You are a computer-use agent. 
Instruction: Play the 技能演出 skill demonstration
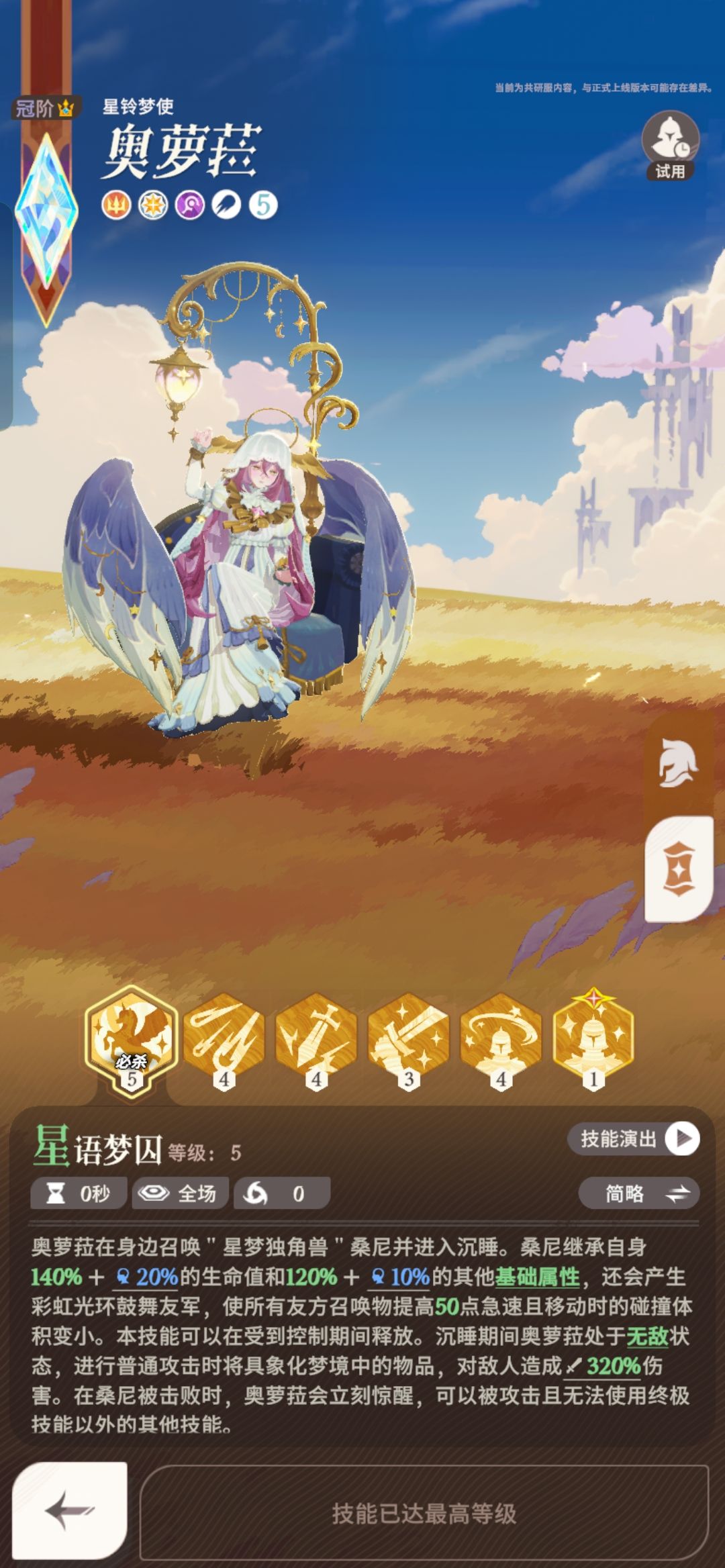click(x=633, y=1139)
